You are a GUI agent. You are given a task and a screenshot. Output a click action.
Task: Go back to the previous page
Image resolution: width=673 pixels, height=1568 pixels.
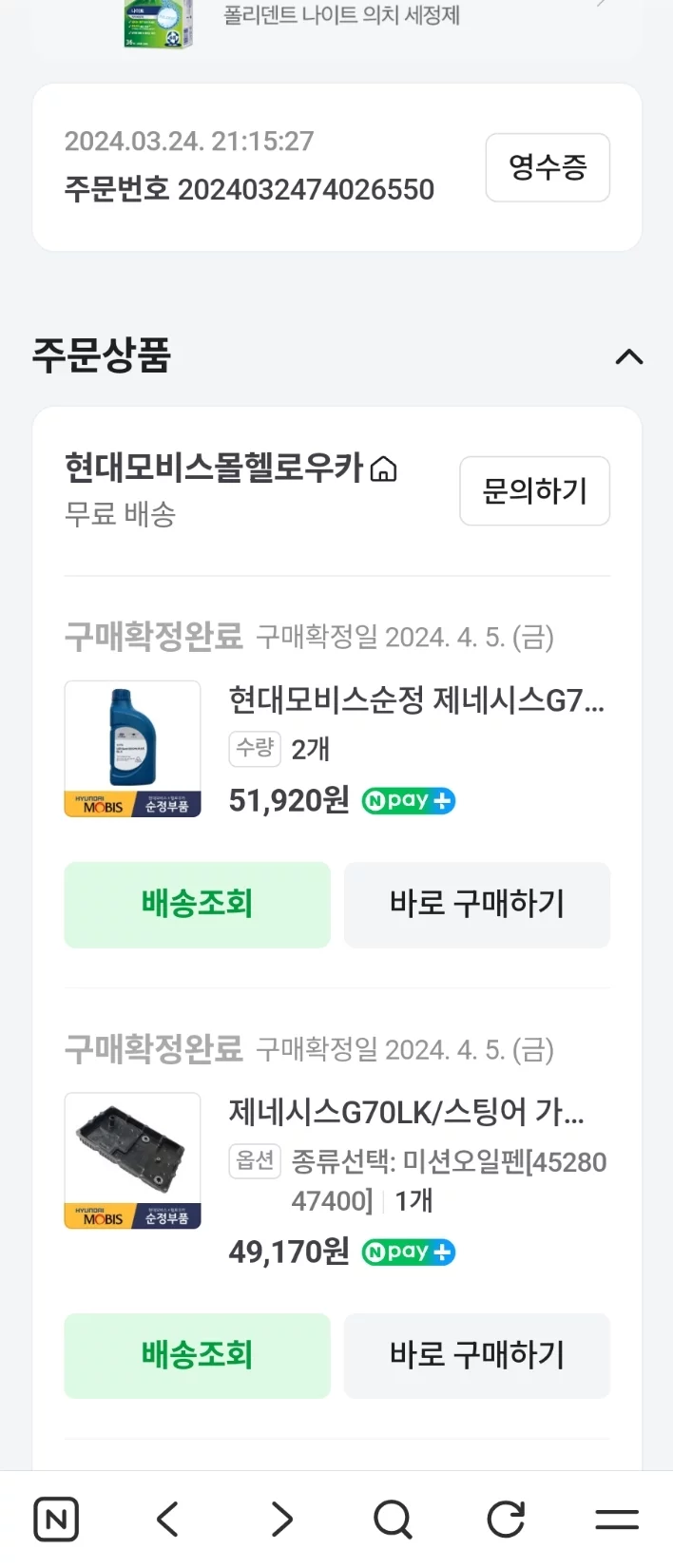[168, 1519]
